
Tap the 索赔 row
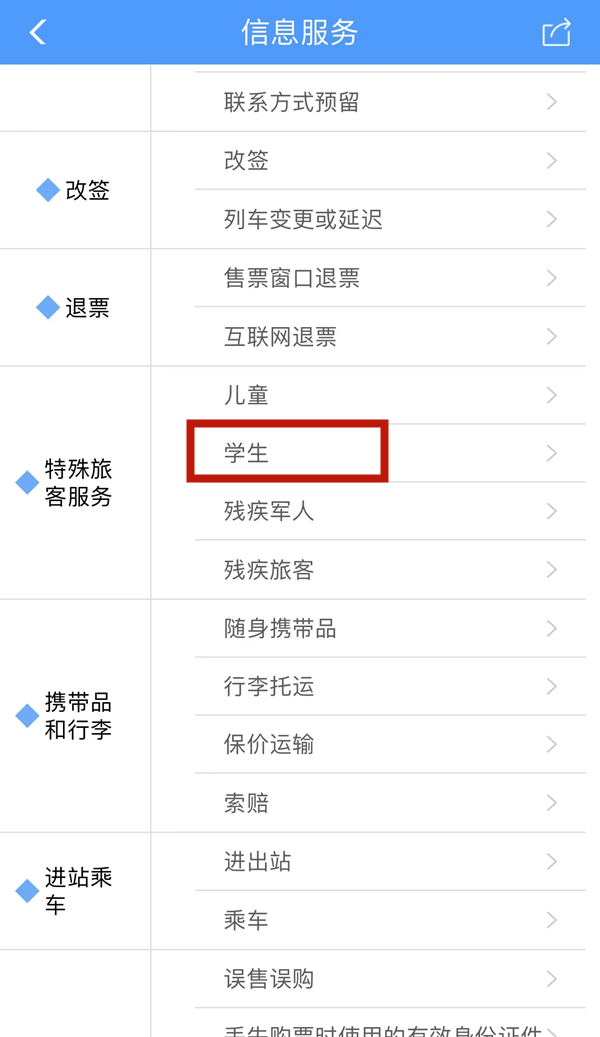pos(390,803)
